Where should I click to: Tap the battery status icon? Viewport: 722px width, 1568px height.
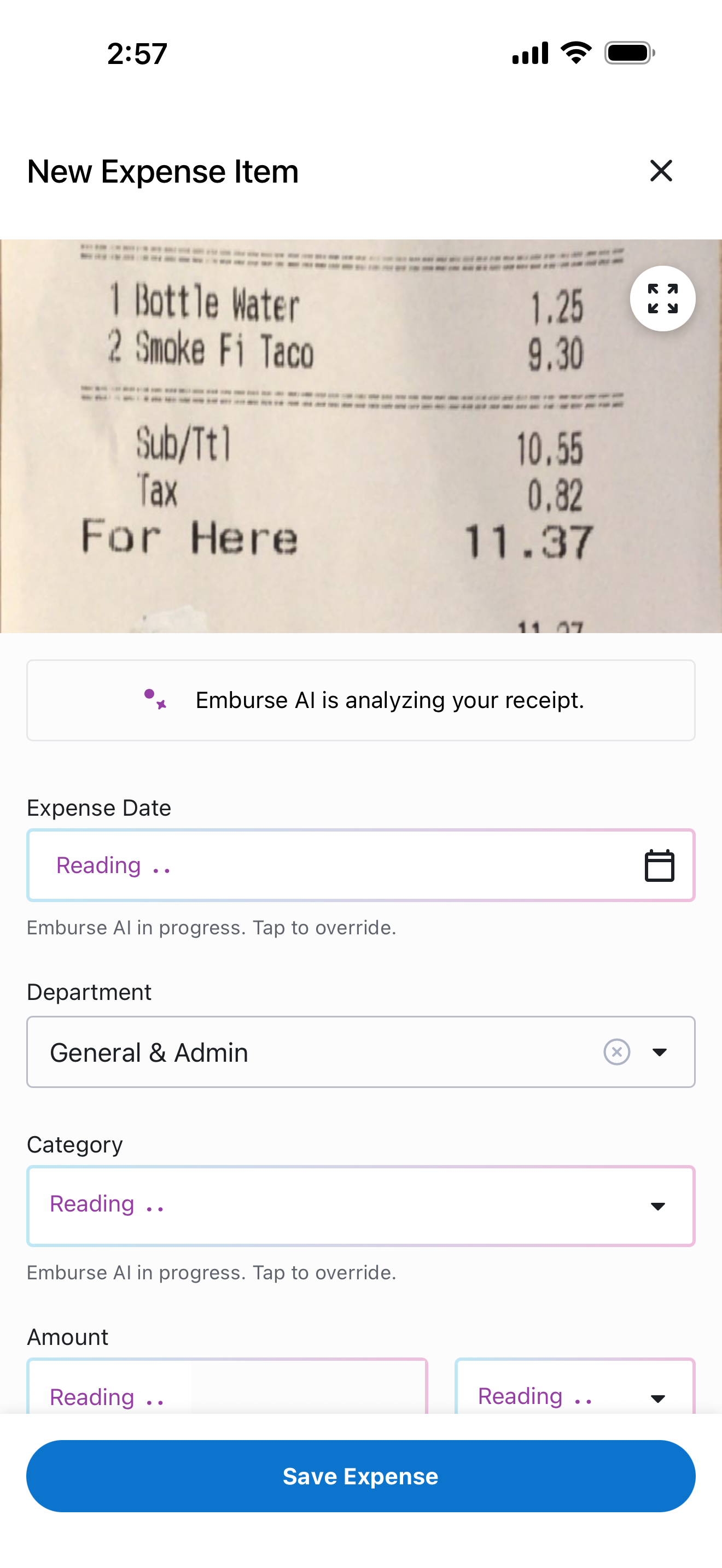coord(628,52)
